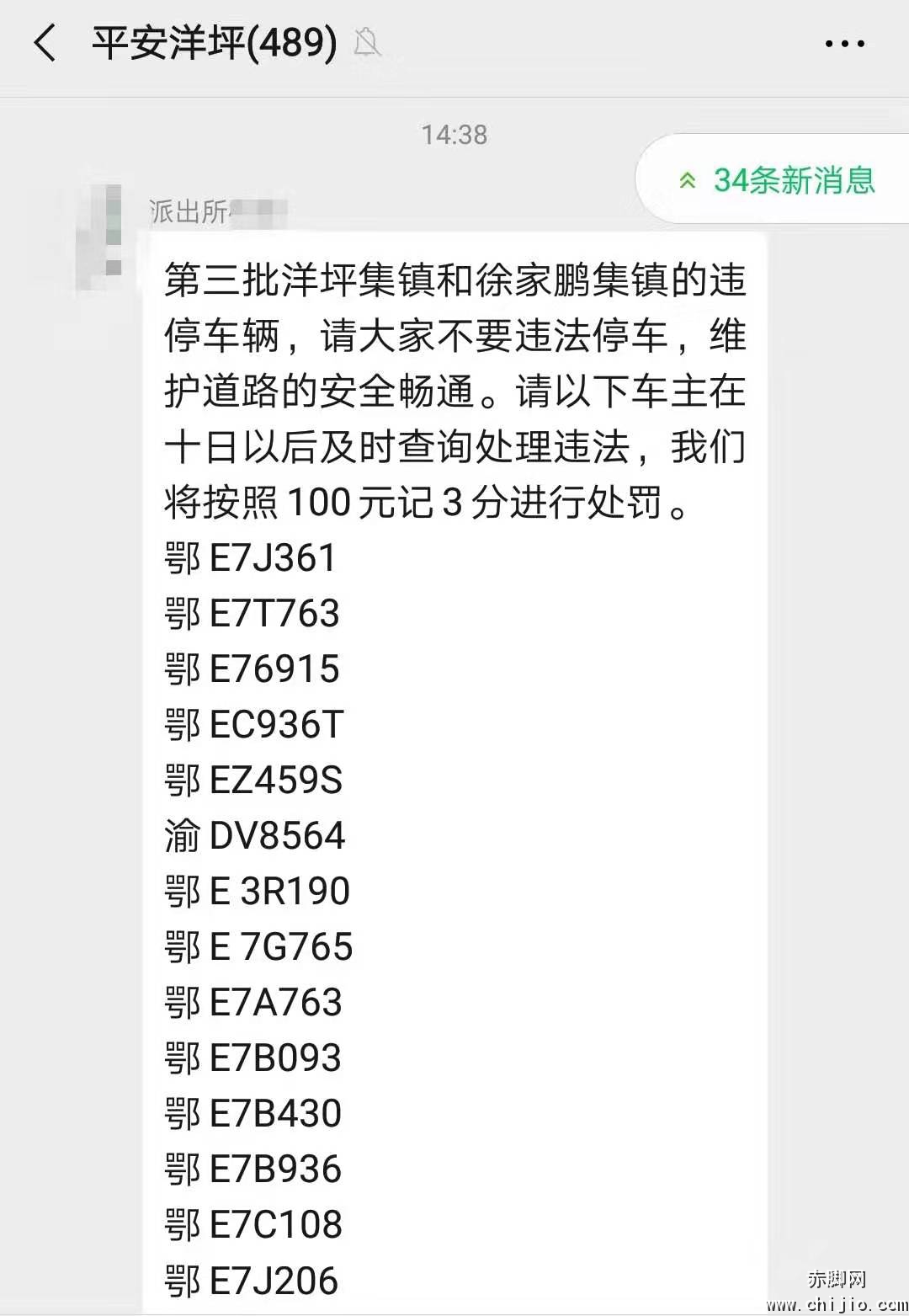Select the 鄂EC936T plate line

coord(252,725)
